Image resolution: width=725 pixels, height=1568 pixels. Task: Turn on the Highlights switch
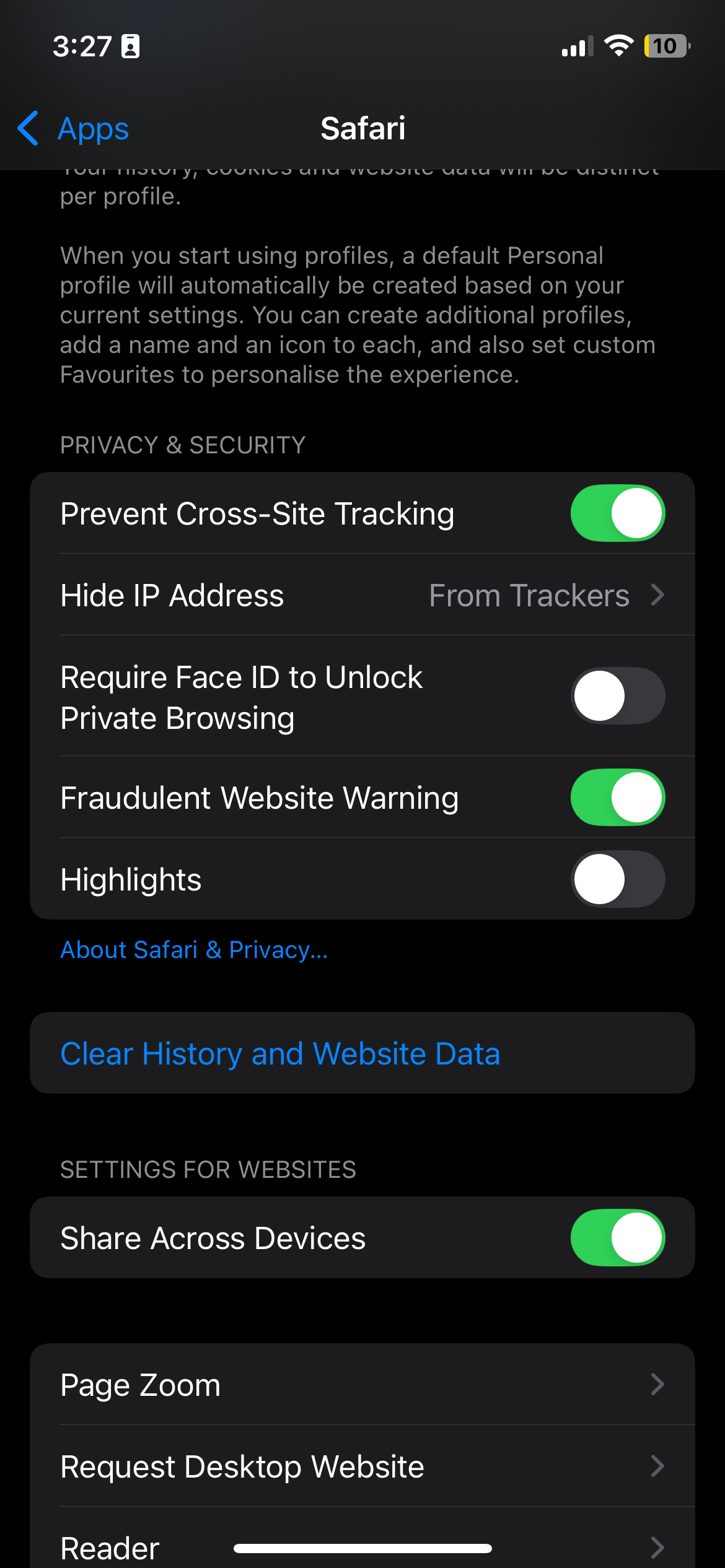coord(617,879)
